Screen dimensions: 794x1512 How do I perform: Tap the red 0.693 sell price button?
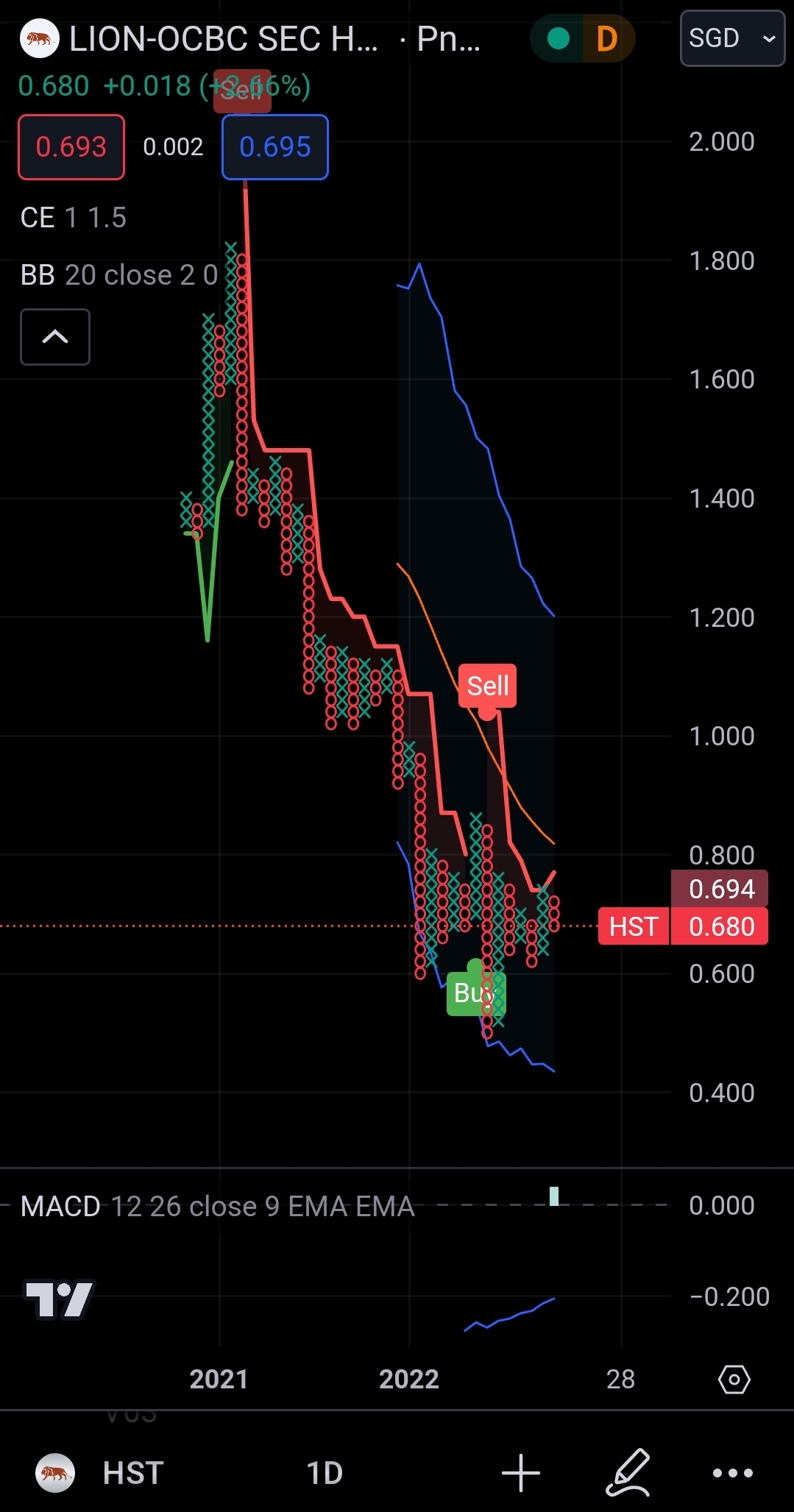click(x=71, y=147)
